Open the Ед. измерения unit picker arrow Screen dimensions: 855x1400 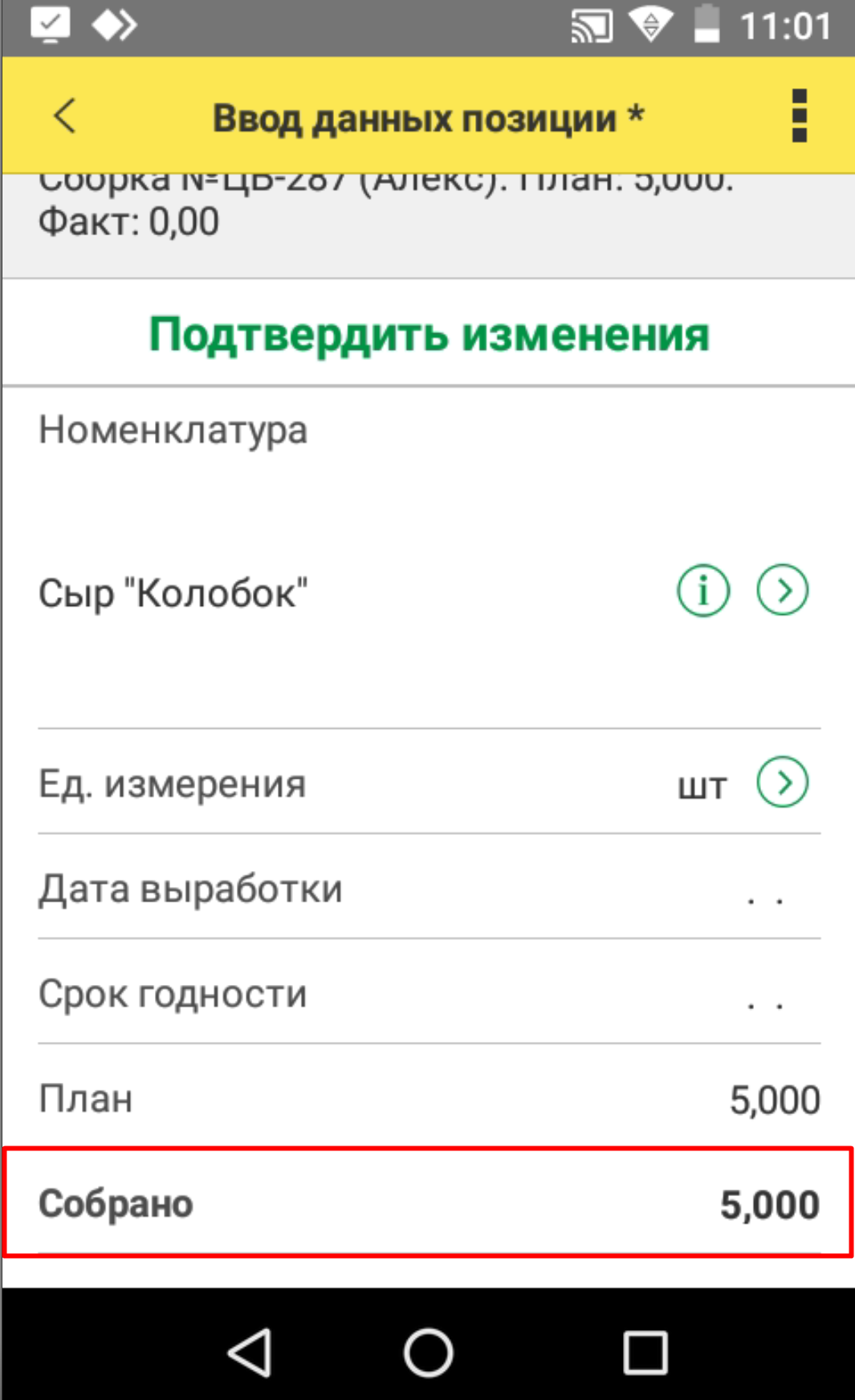click(783, 783)
